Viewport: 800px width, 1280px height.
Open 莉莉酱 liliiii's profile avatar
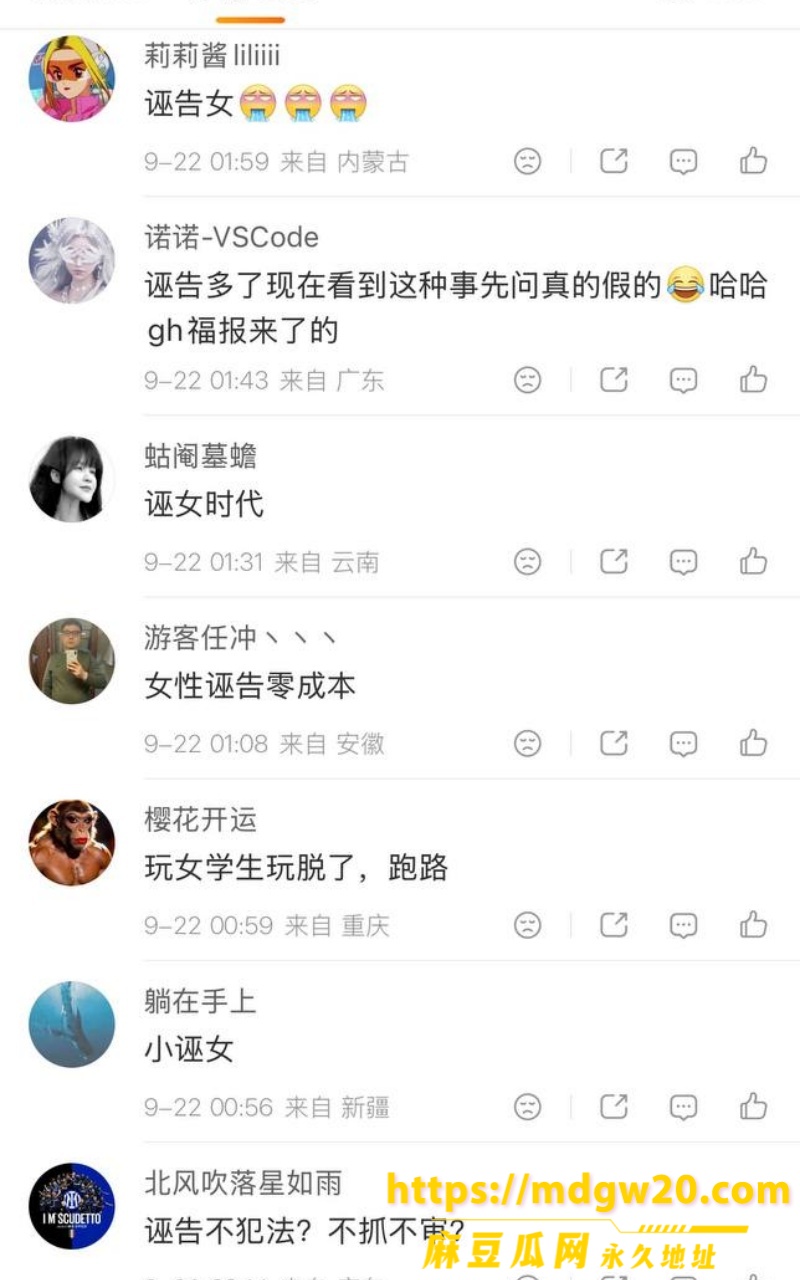pyautogui.click(x=72, y=79)
